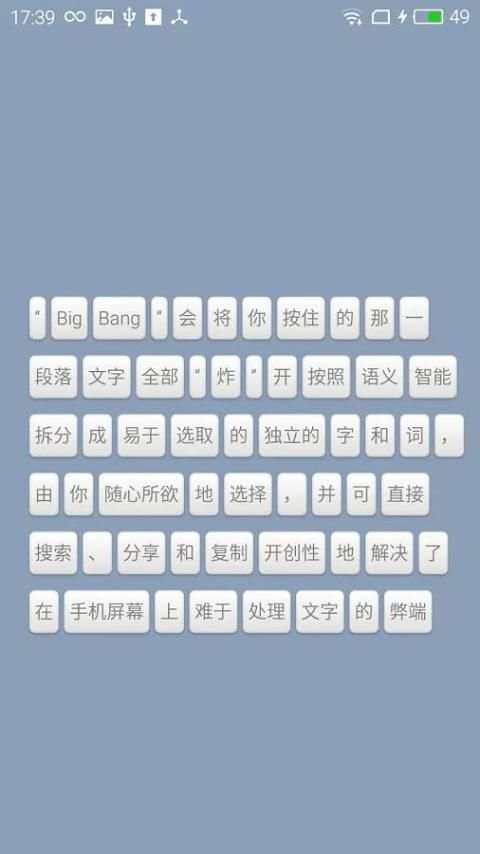Select the "独立的" chip
This screenshot has height=854, width=480.
pyautogui.click(x=292, y=436)
